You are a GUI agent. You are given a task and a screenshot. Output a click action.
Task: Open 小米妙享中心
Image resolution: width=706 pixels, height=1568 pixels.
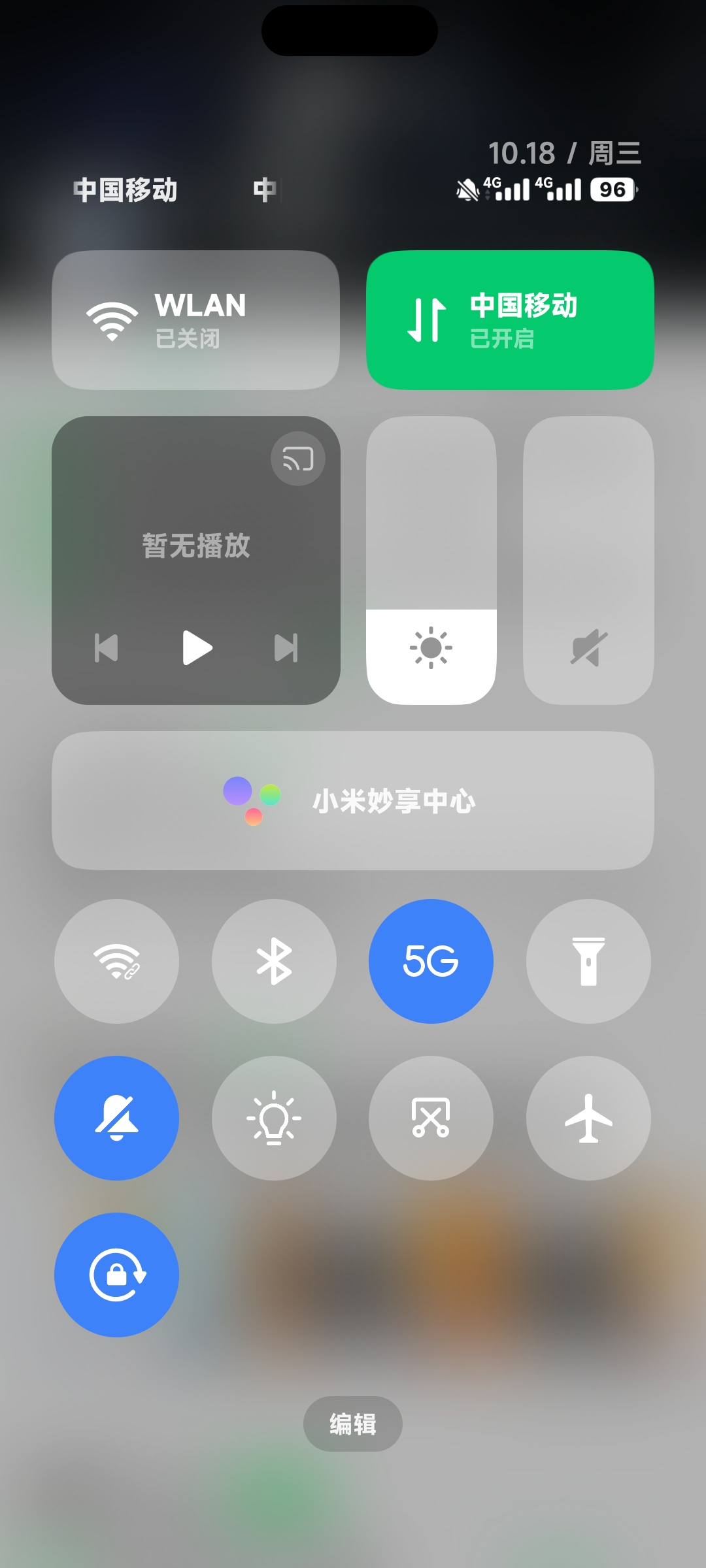(x=353, y=800)
